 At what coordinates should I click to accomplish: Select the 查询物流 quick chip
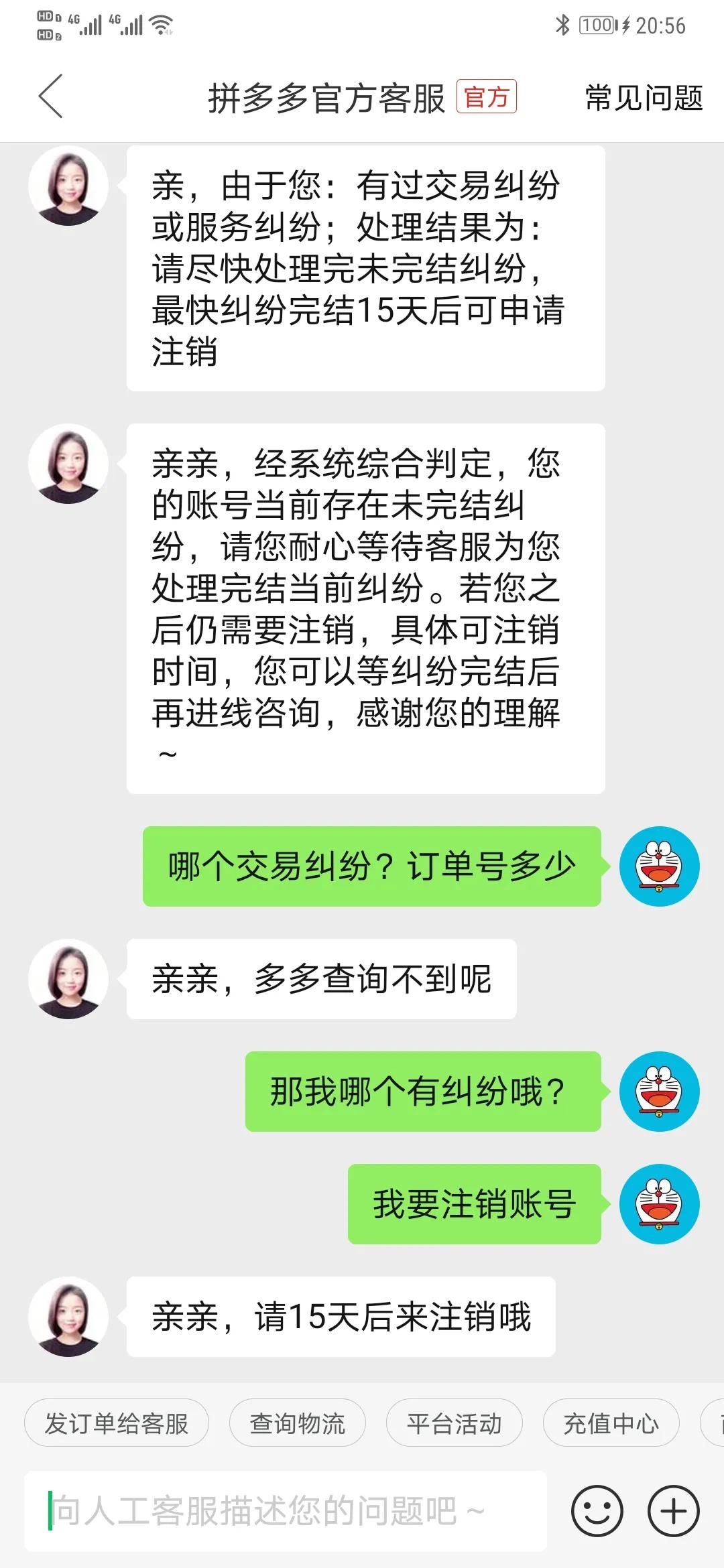click(297, 1423)
